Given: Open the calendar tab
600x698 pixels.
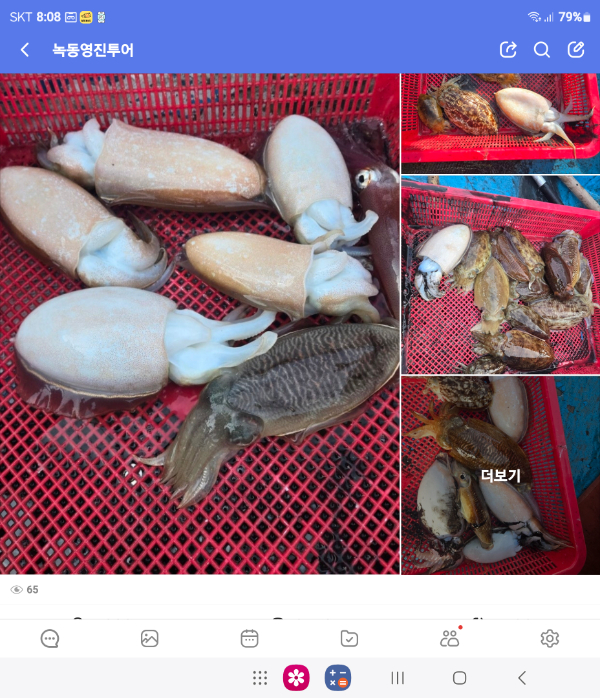Looking at the screenshot, I should pyautogui.click(x=249, y=638).
